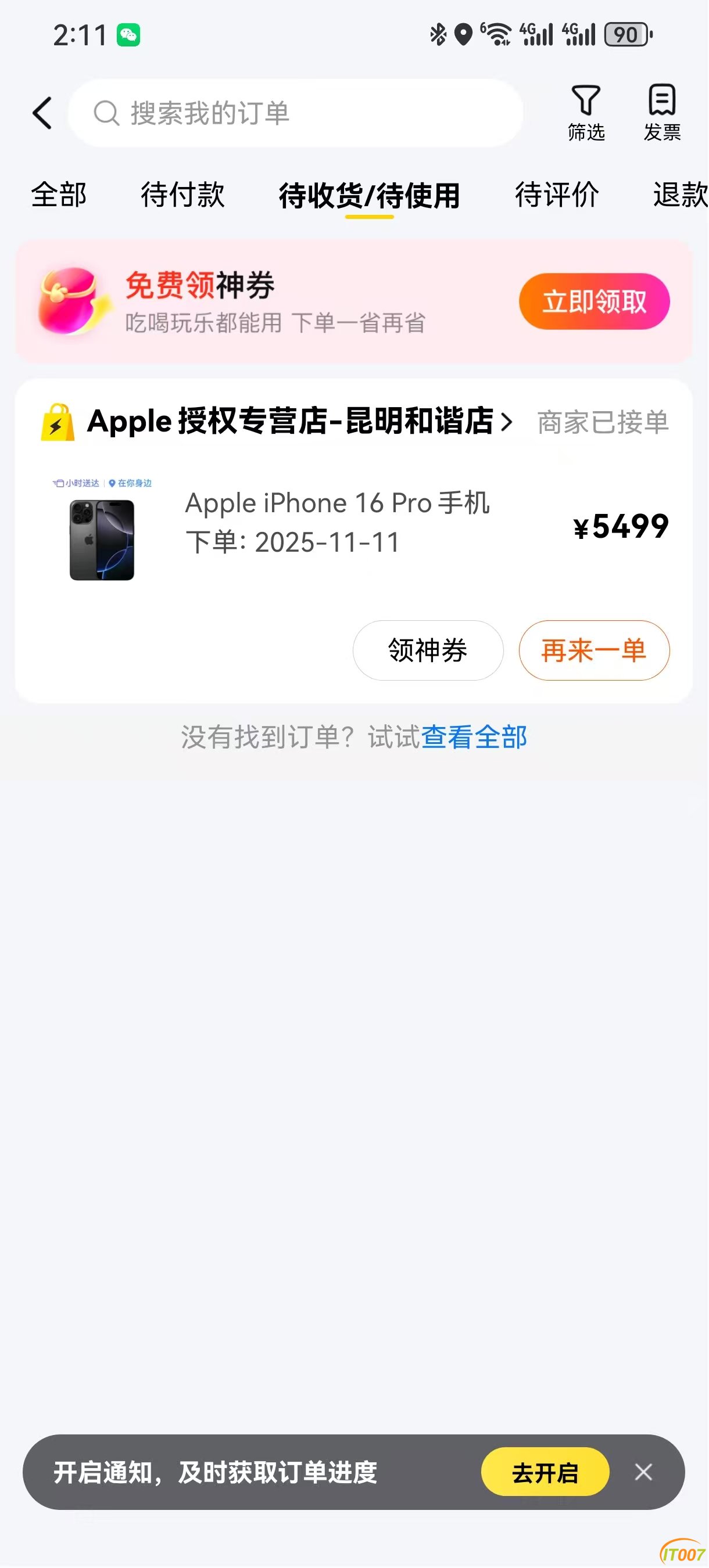709x1568 pixels.
Task: Tap the 搜索我的订单 search field
Action: tap(295, 113)
